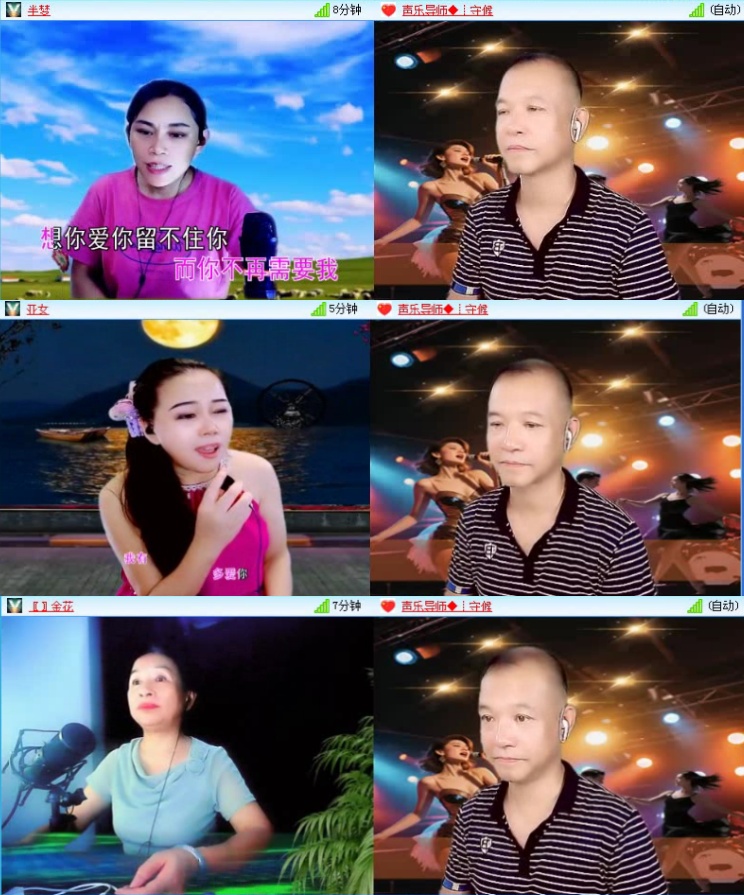Click the video camera icon beside 半梦

[14, 10]
